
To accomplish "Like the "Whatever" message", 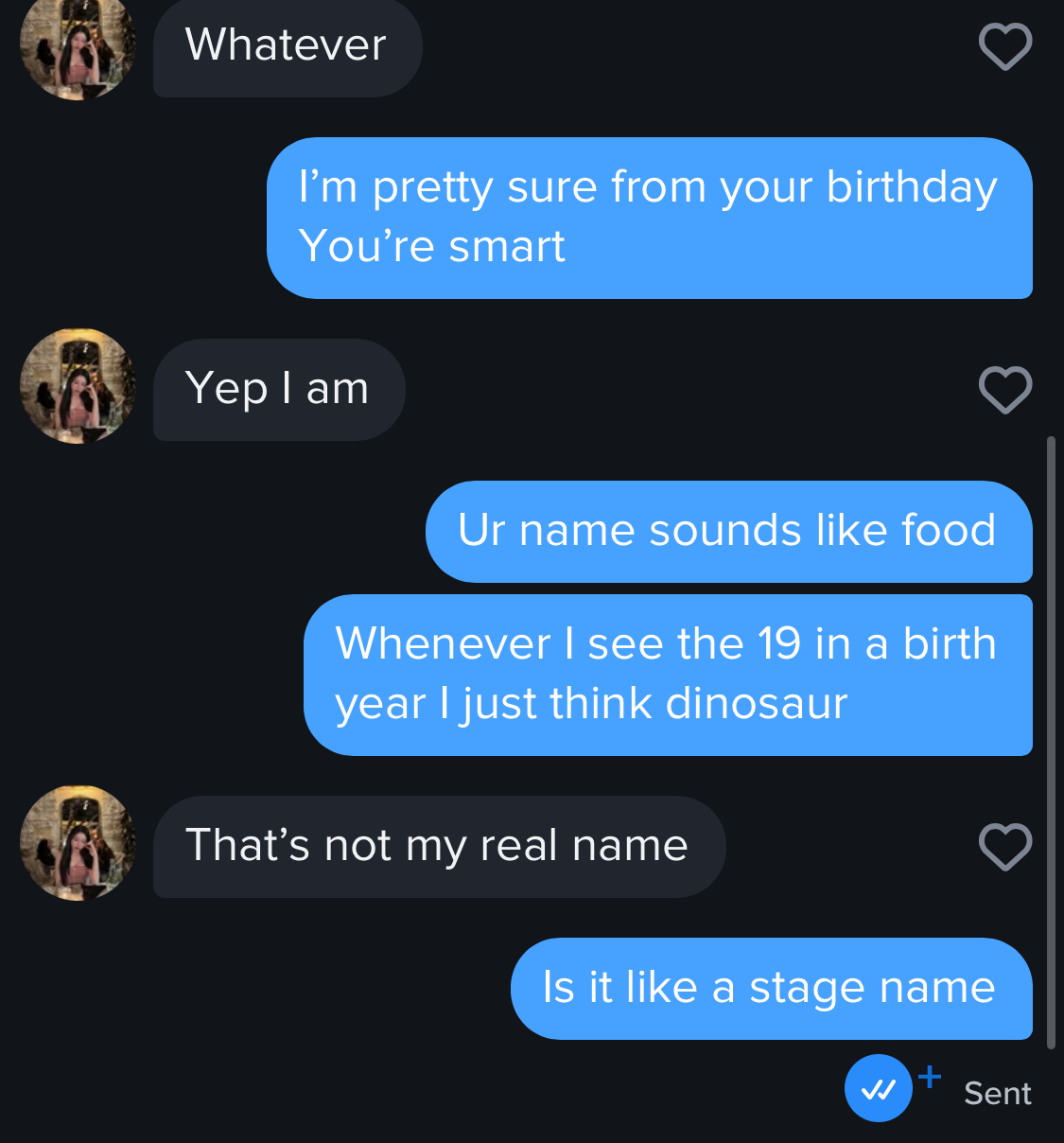I will (x=1004, y=46).
